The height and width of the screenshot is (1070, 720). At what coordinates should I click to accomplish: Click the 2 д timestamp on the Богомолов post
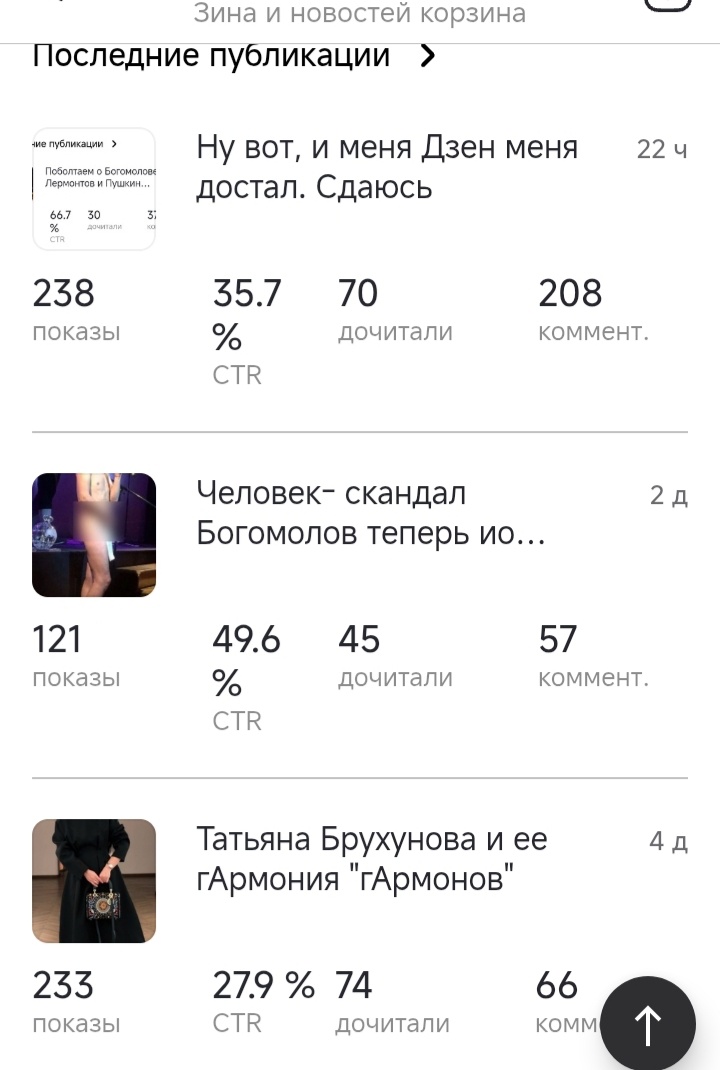[x=668, y=494]
